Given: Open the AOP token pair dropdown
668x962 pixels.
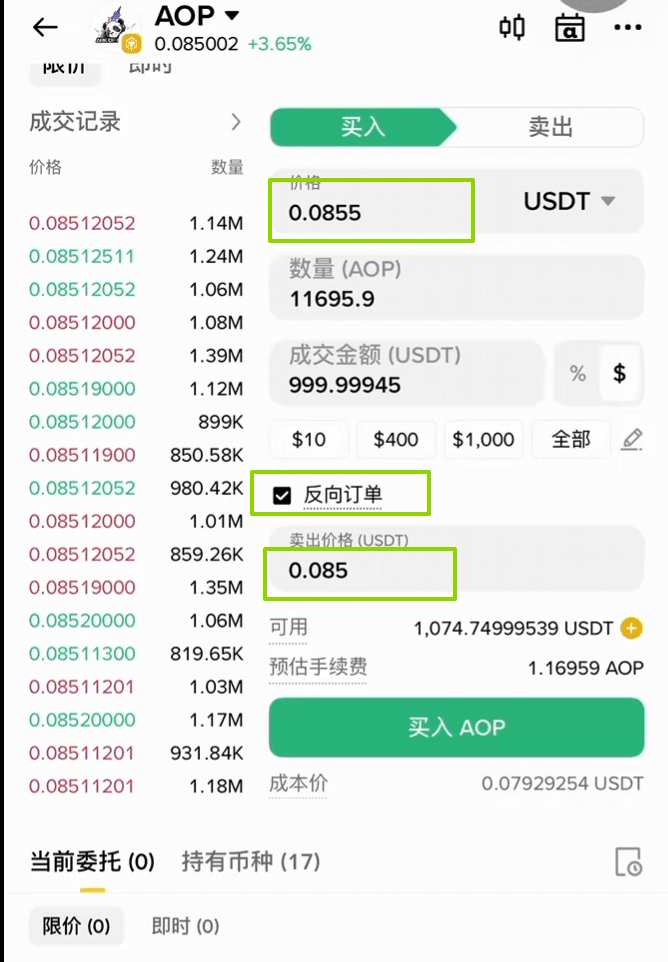Looking at the screenshot, I should 199,16.
